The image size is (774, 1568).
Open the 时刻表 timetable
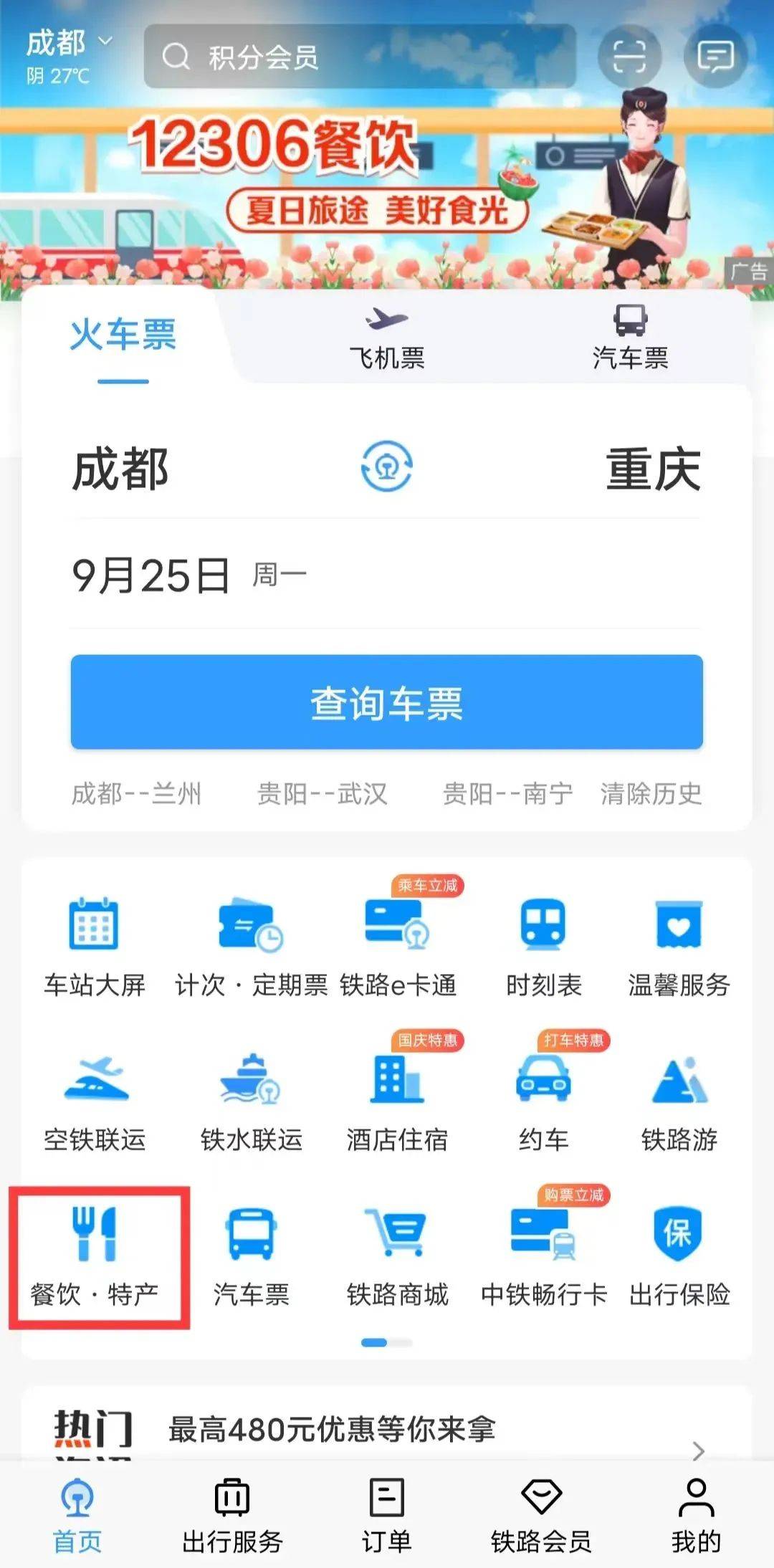point(543,946)
